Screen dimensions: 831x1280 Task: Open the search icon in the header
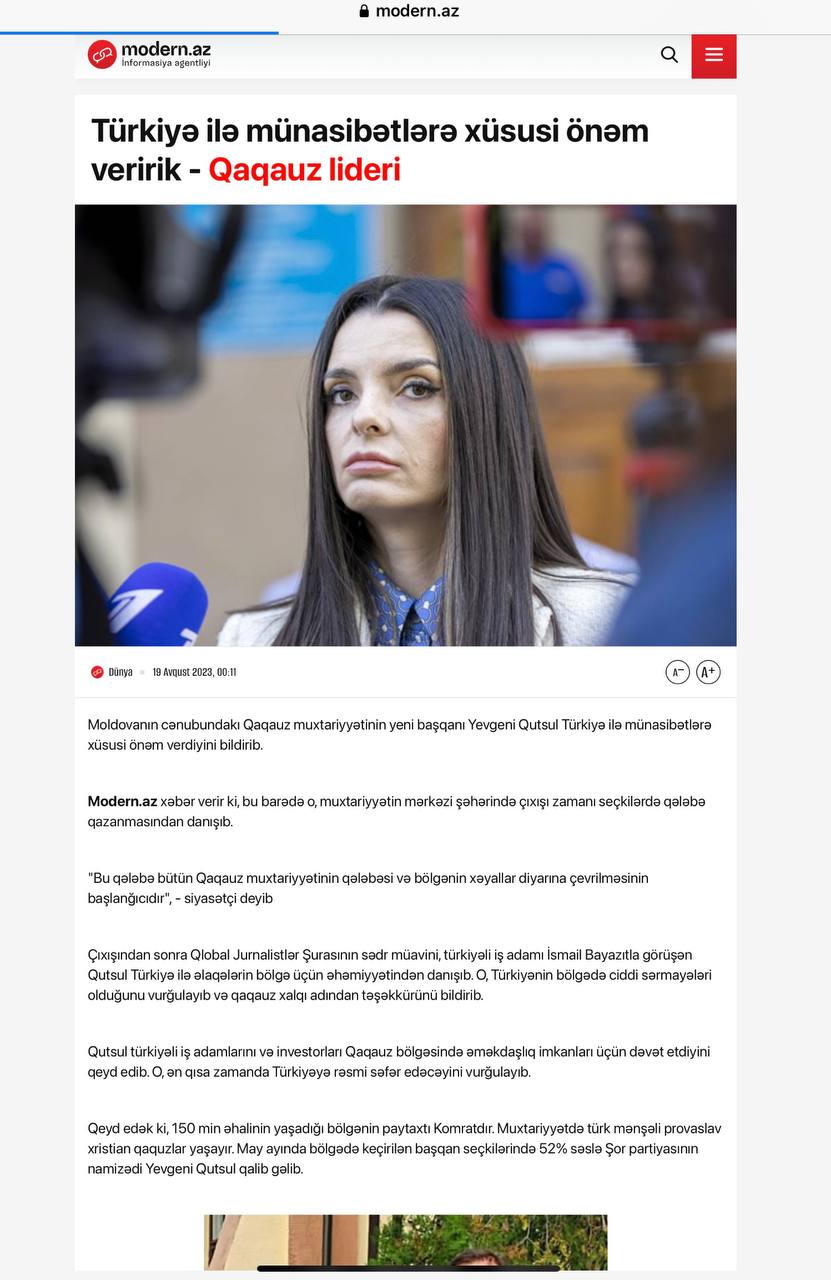coord(669,55)
